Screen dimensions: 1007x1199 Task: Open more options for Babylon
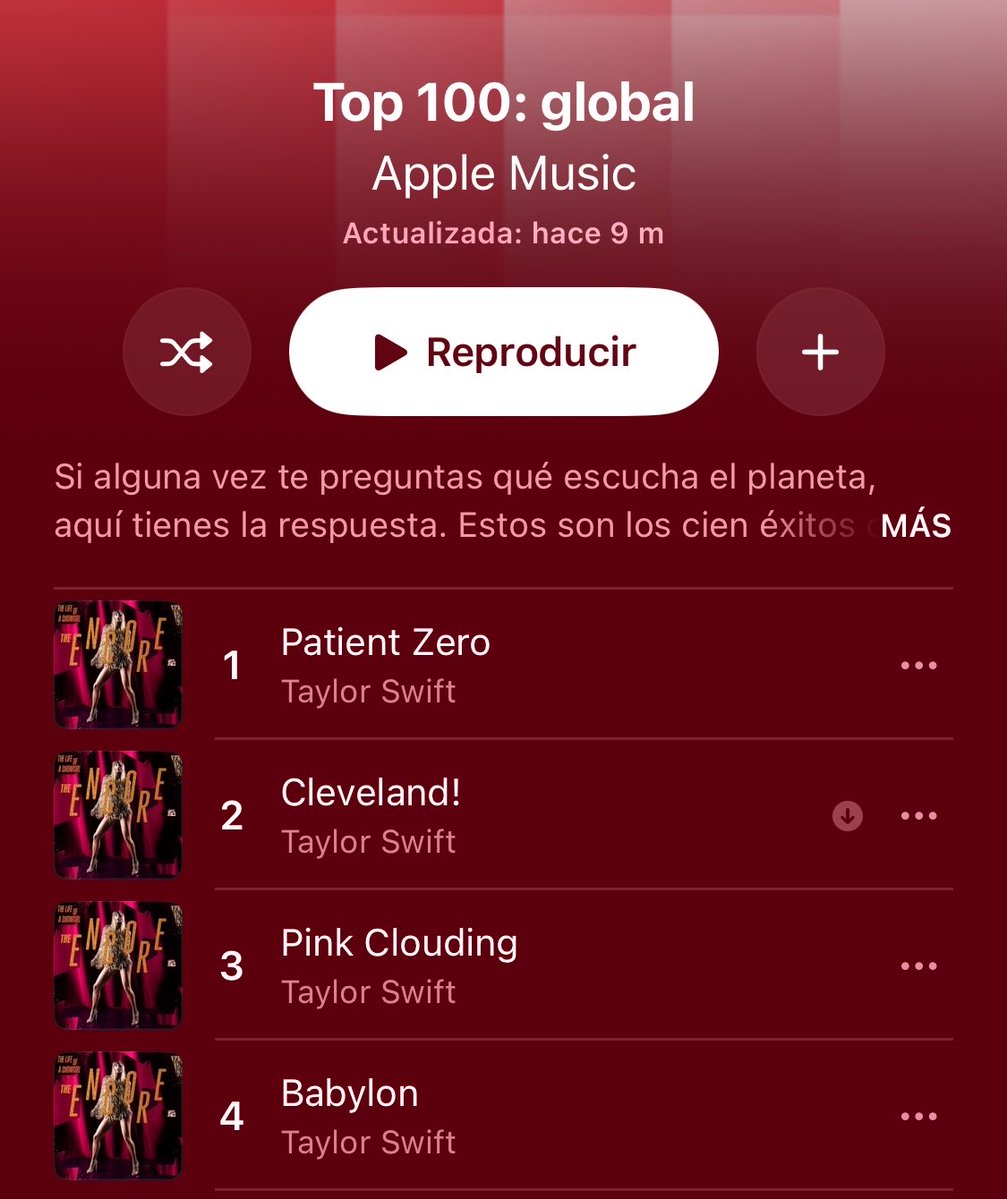(918, 1116)
